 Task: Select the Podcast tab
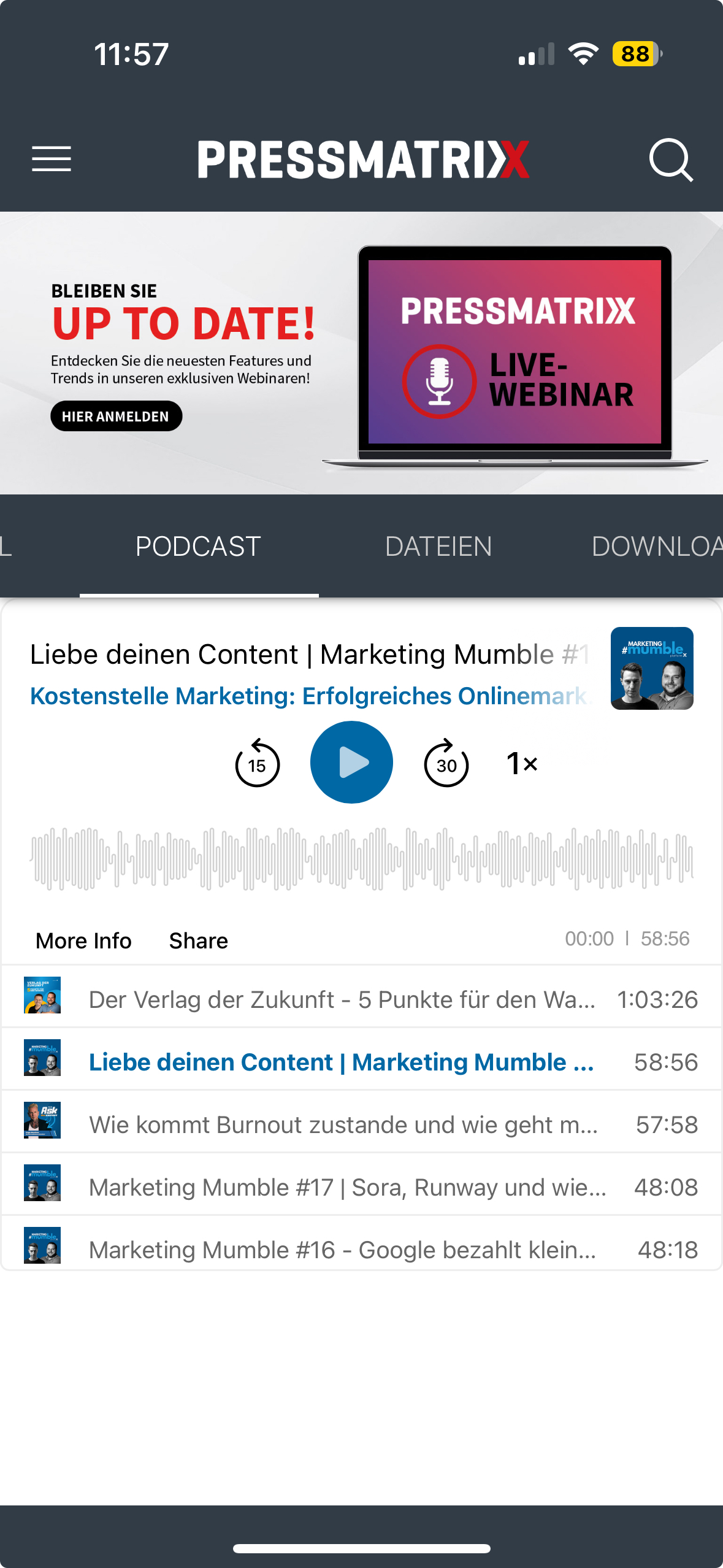(x=199, y=547)
